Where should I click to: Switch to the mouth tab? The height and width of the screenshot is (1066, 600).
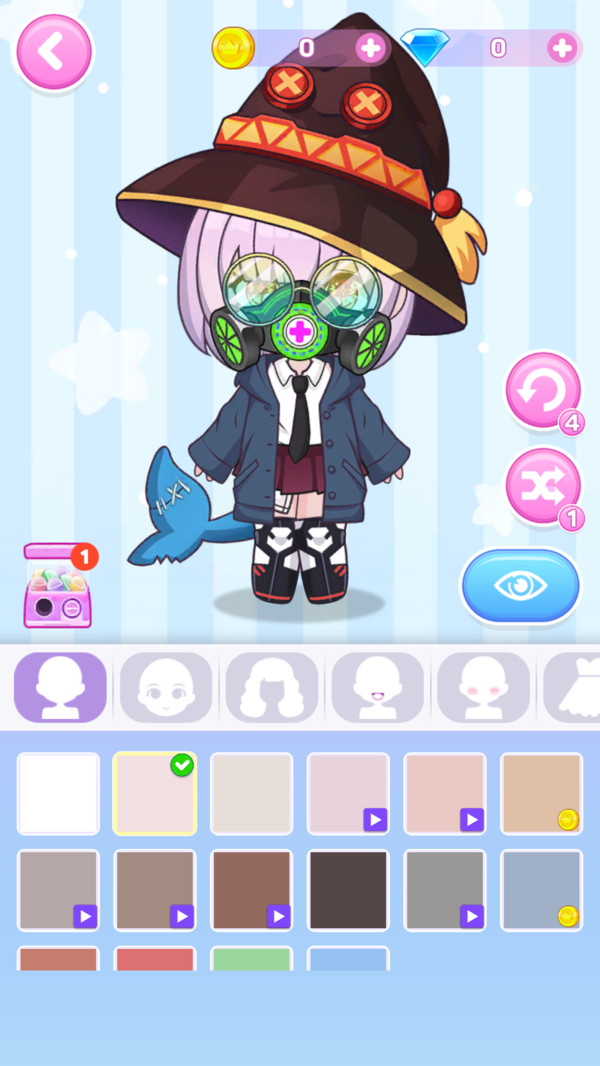(378, 687)
